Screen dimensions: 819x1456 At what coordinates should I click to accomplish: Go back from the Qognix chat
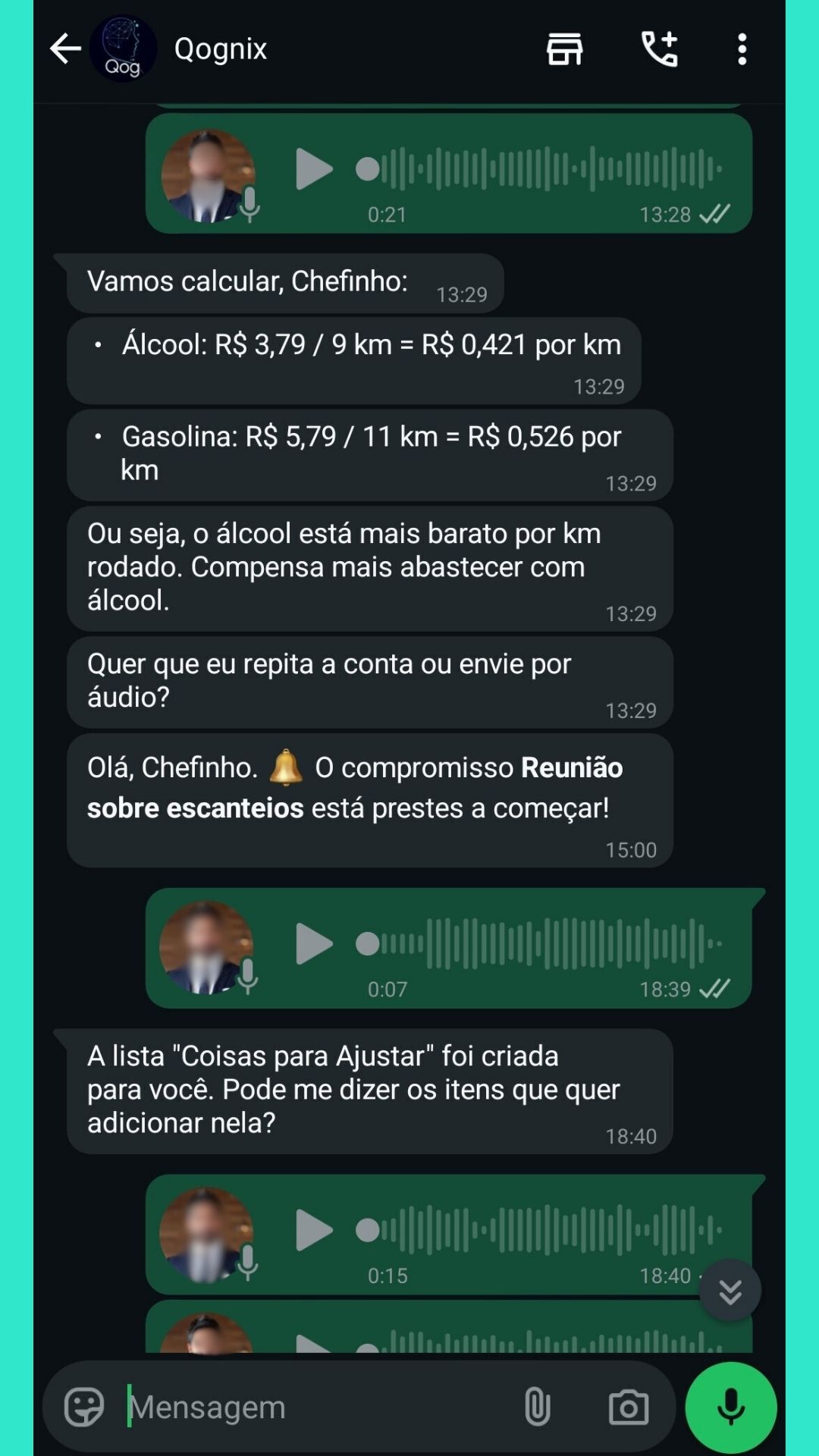click(x=65, y=49)
